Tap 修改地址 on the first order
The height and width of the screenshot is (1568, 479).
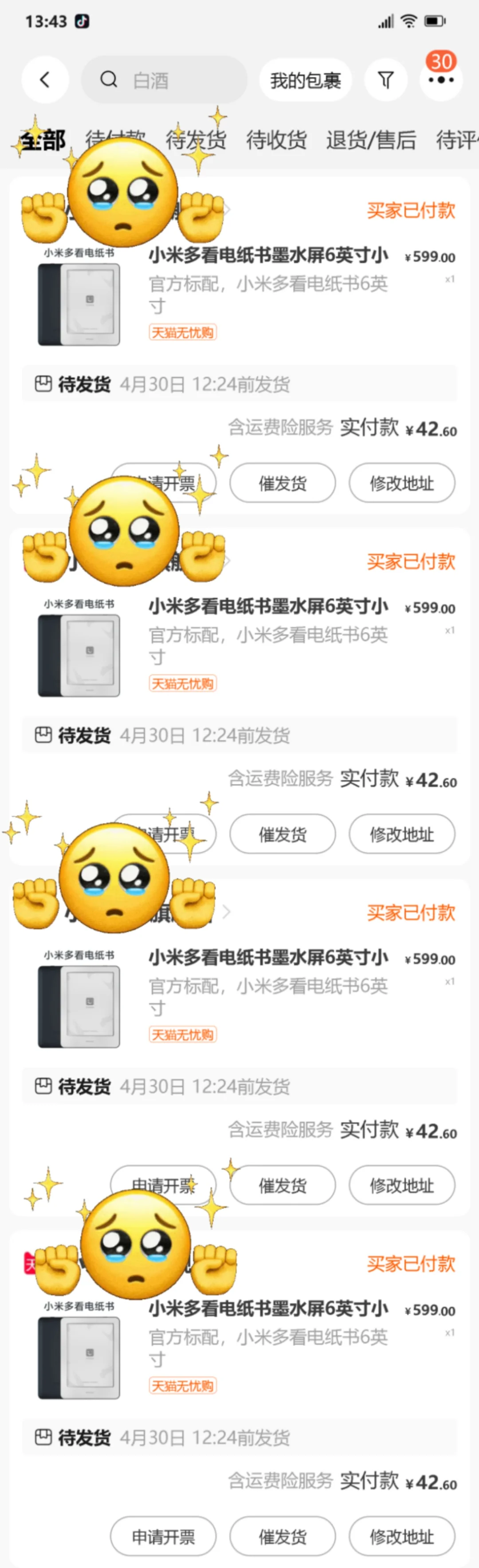coord(402,483)
